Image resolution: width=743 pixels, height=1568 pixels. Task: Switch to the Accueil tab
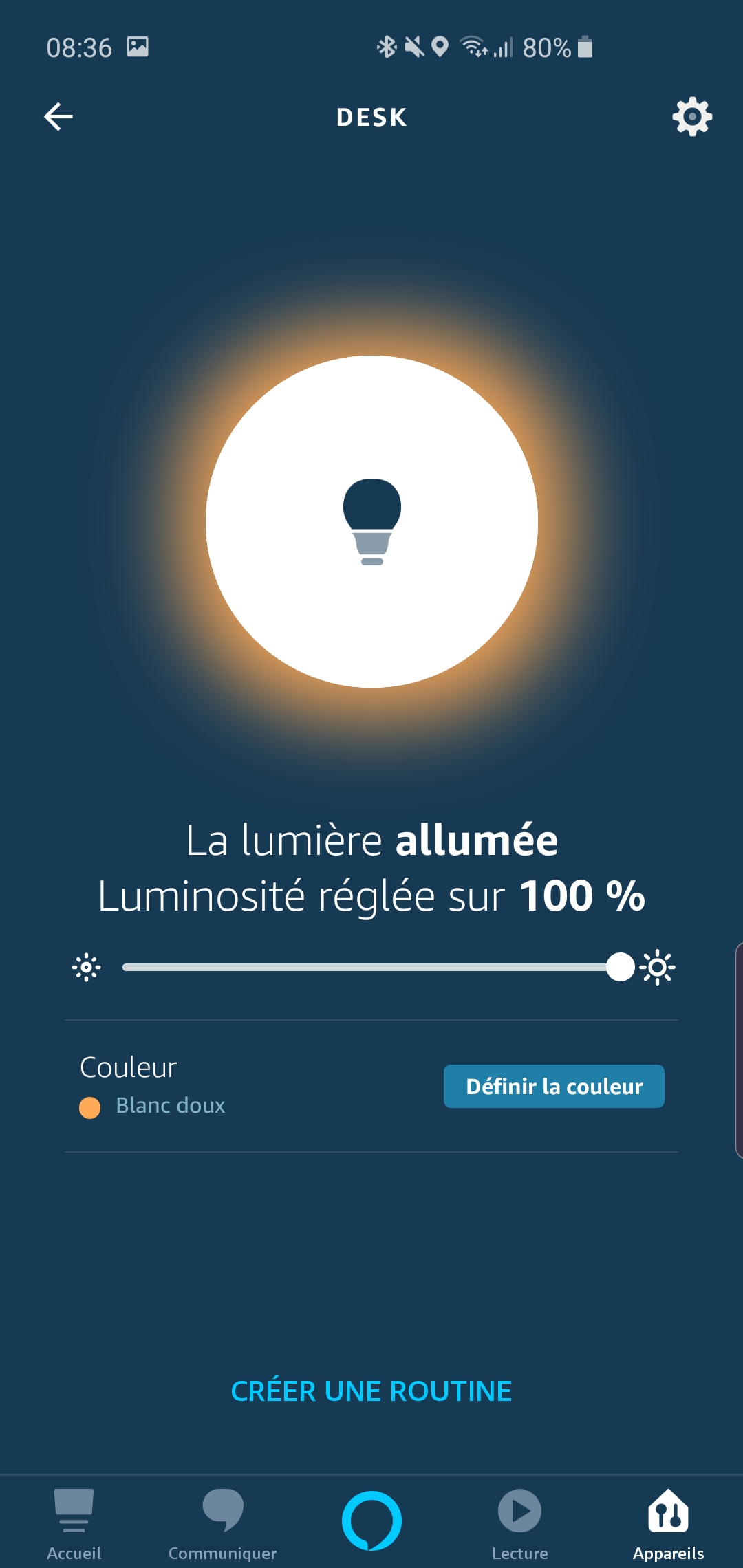point(74,1524)
